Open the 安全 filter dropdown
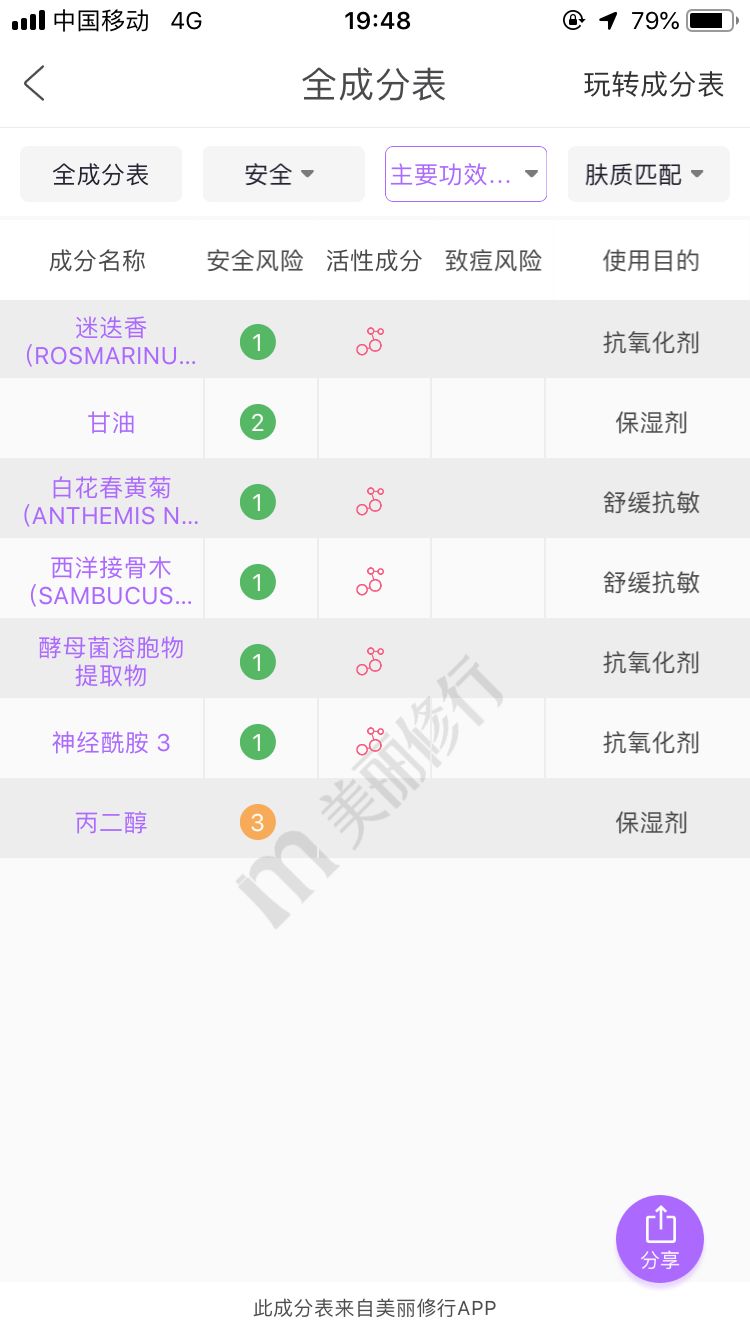The height and width of the screenshot is (1334, 750). click(283, 173)
